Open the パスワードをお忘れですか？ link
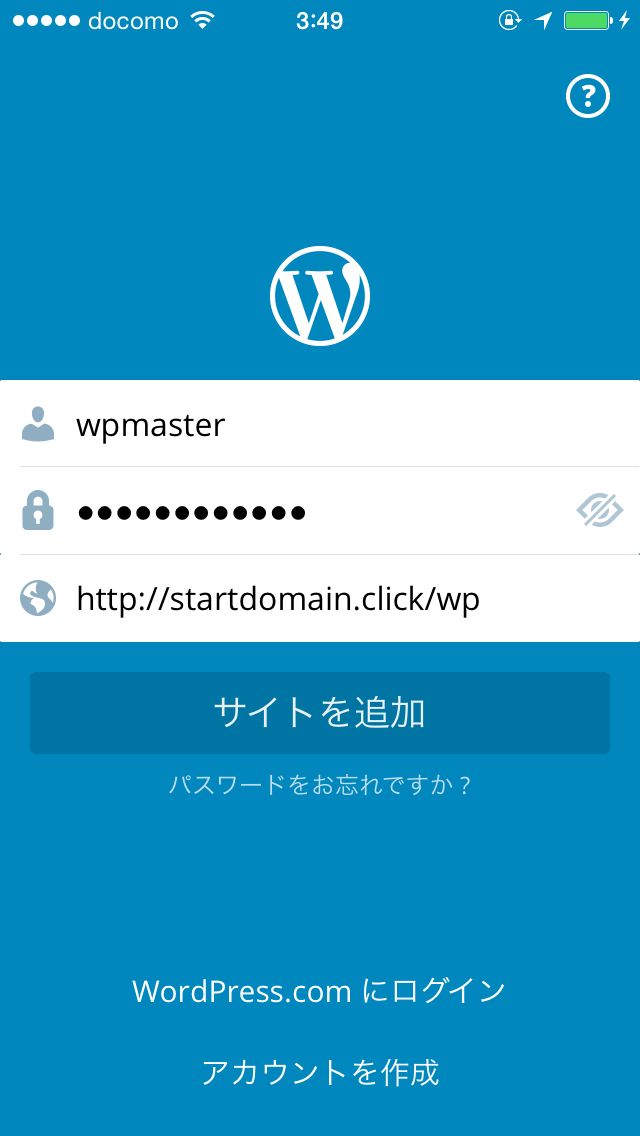Viewport: 640px width, 1136px height. 320,785
